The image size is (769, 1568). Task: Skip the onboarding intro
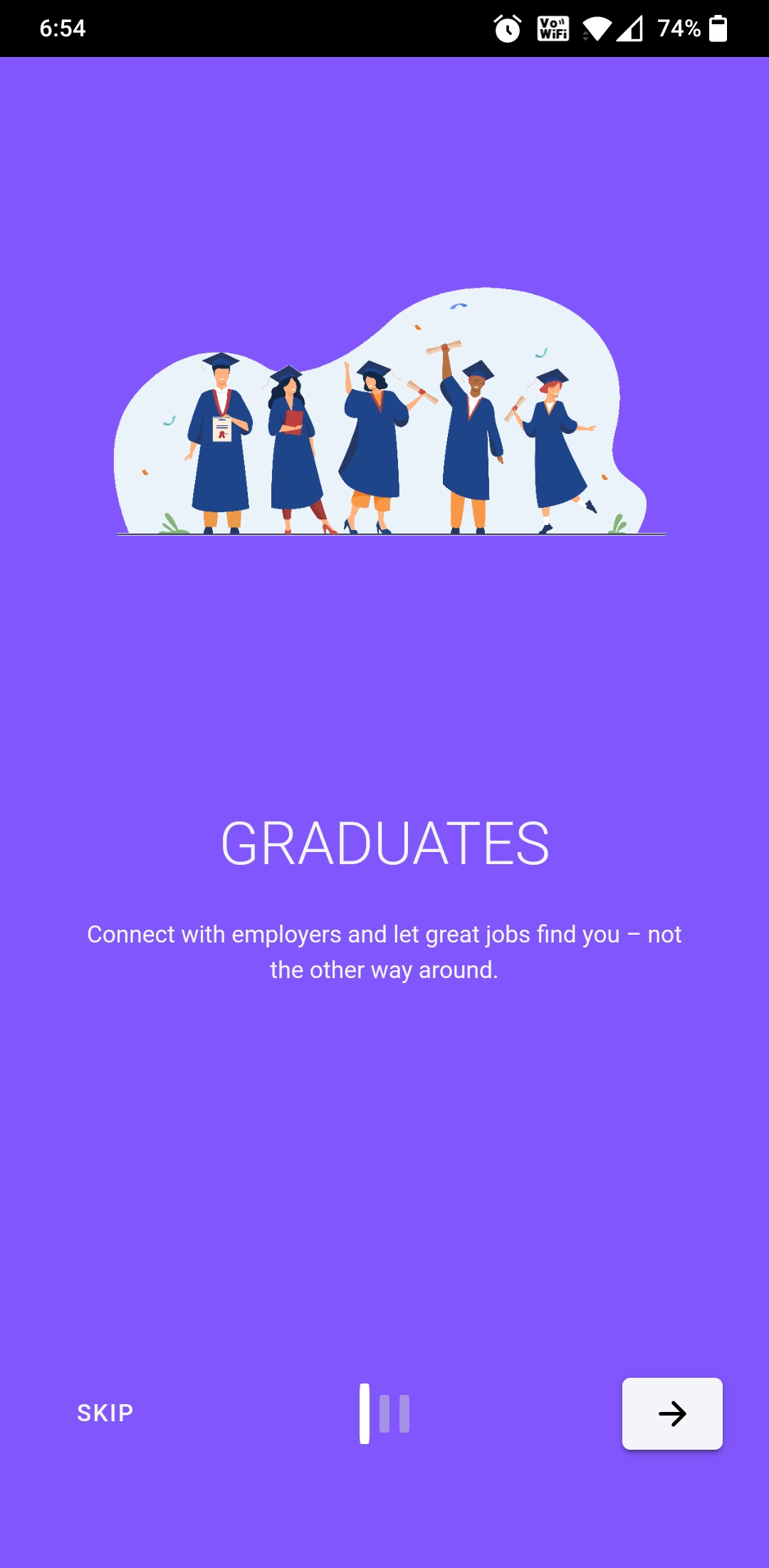click(x=105, y=1413)
